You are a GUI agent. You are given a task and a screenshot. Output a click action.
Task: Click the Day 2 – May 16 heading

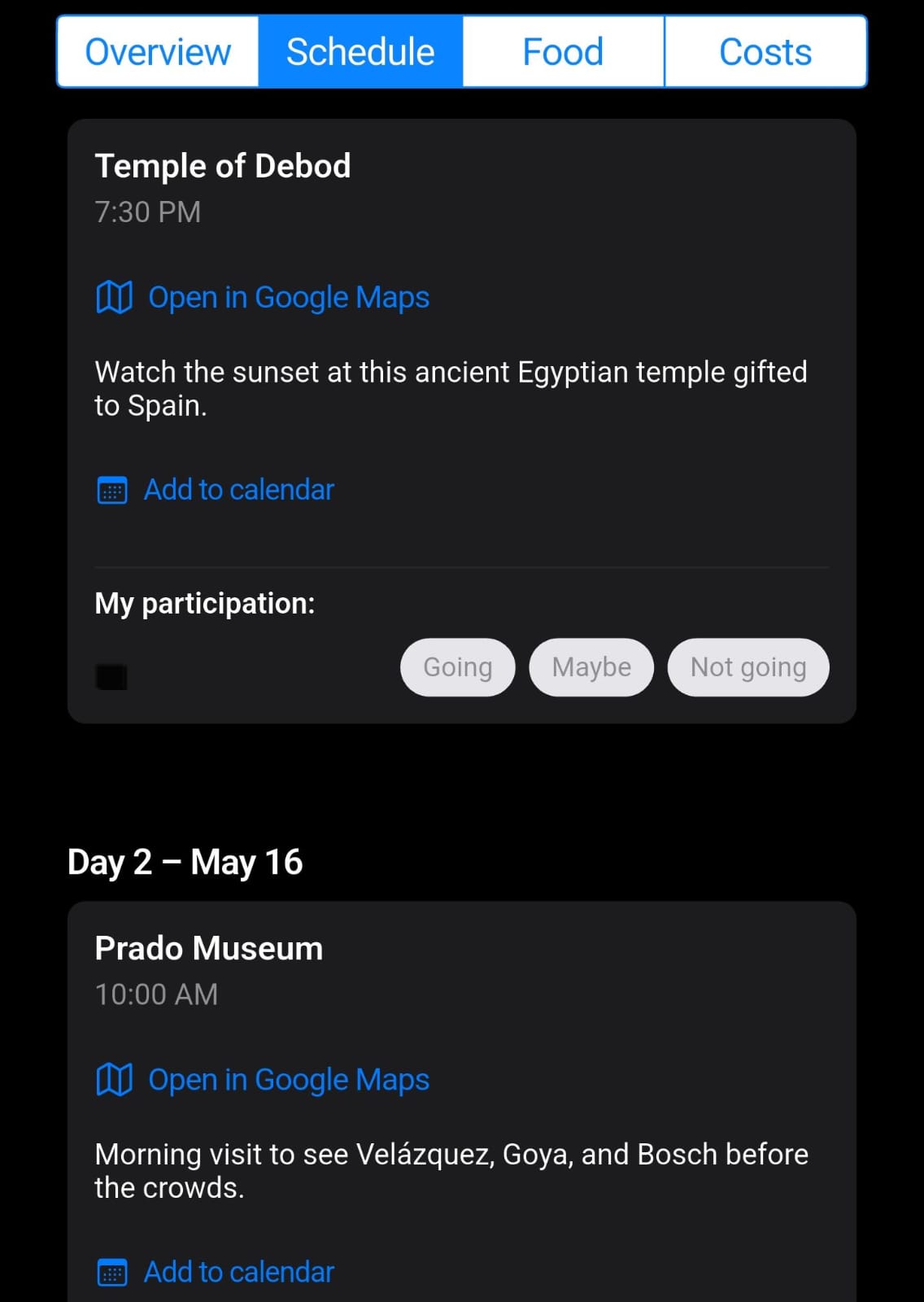(x=185, y=862)
